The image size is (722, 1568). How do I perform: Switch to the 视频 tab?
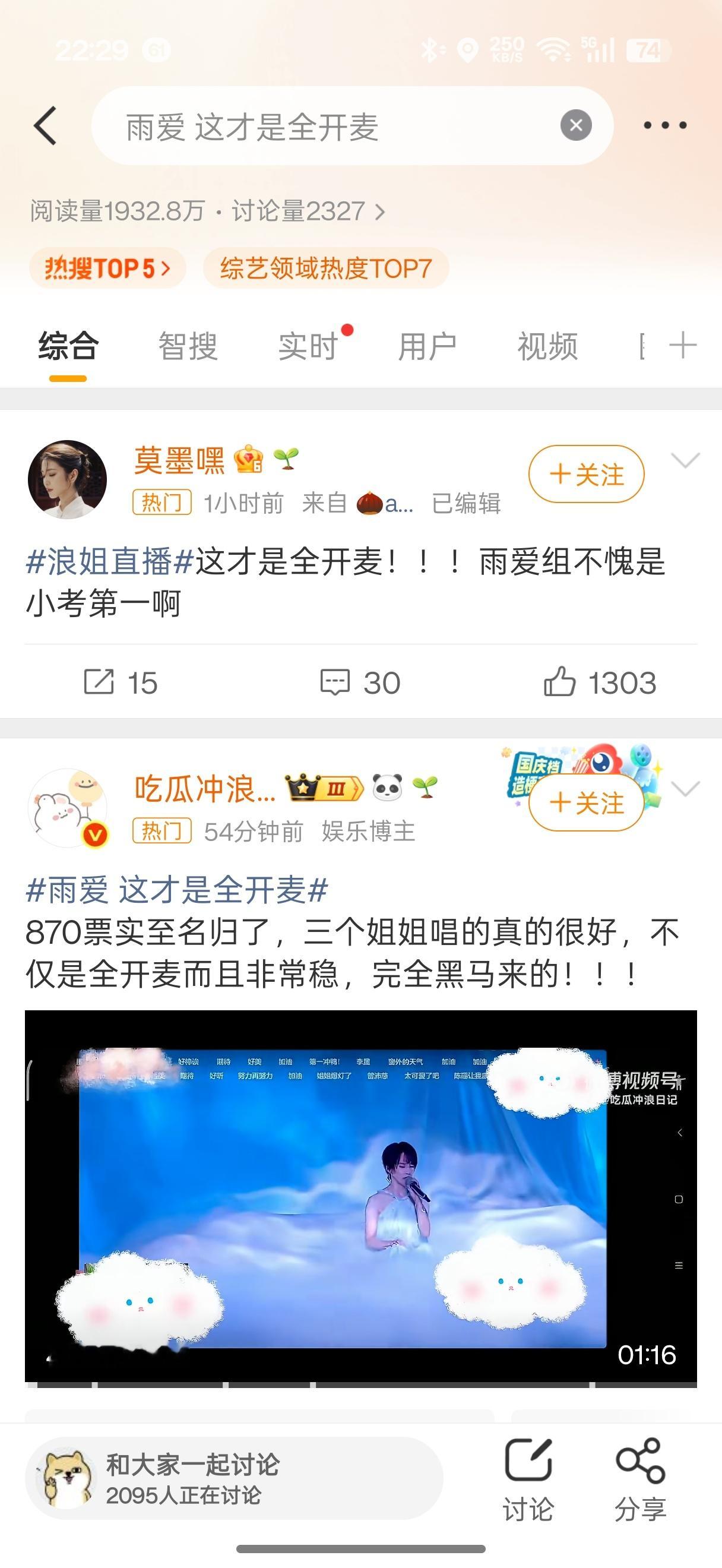point(548,344)
